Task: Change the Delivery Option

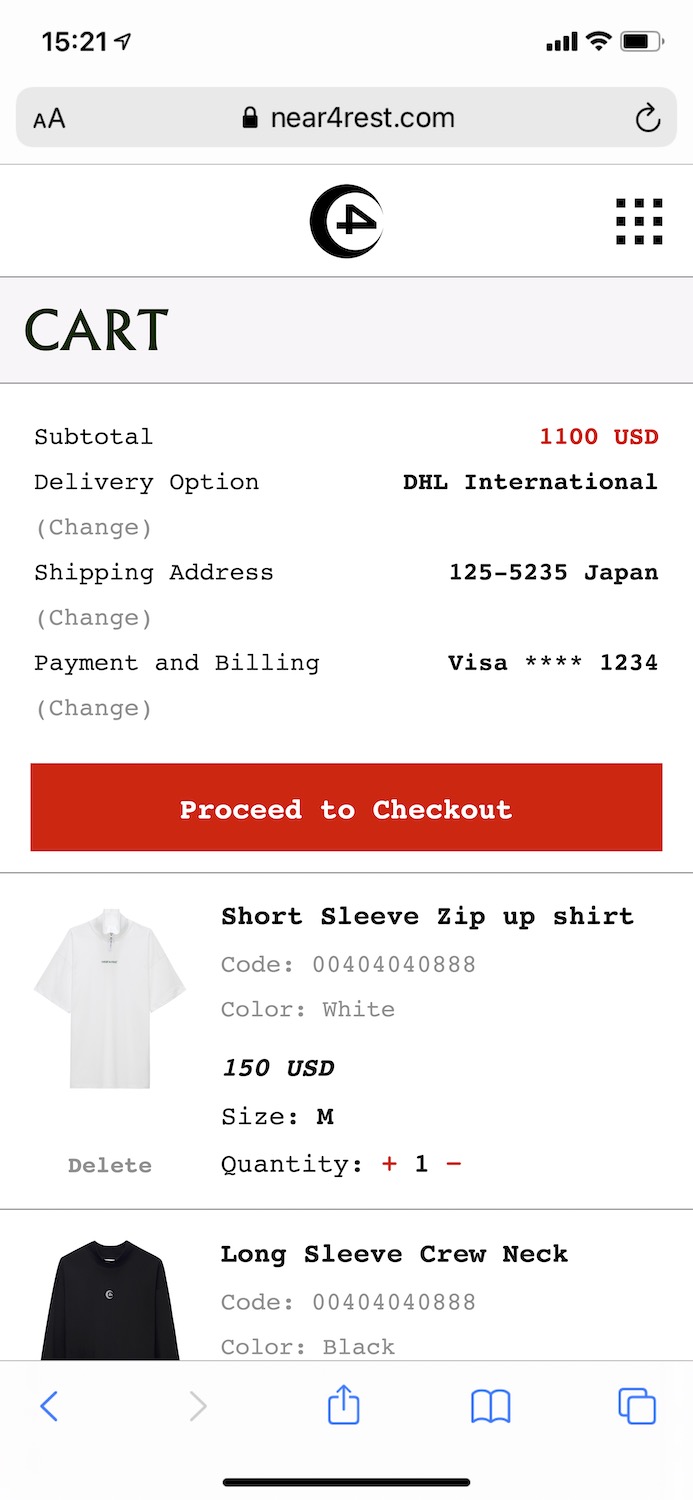Action: pyautogui.click(x=93, y=528)
